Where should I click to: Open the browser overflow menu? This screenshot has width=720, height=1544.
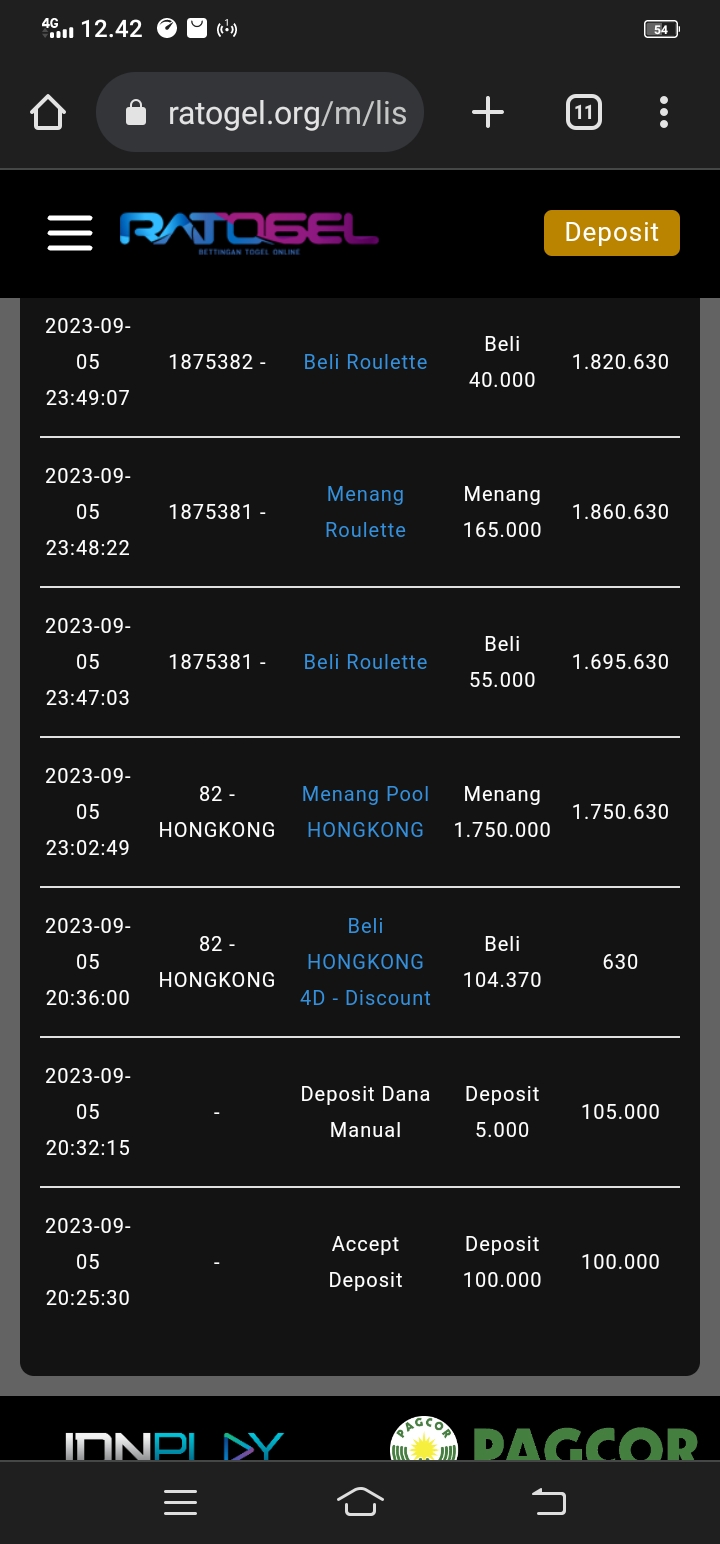663,113
